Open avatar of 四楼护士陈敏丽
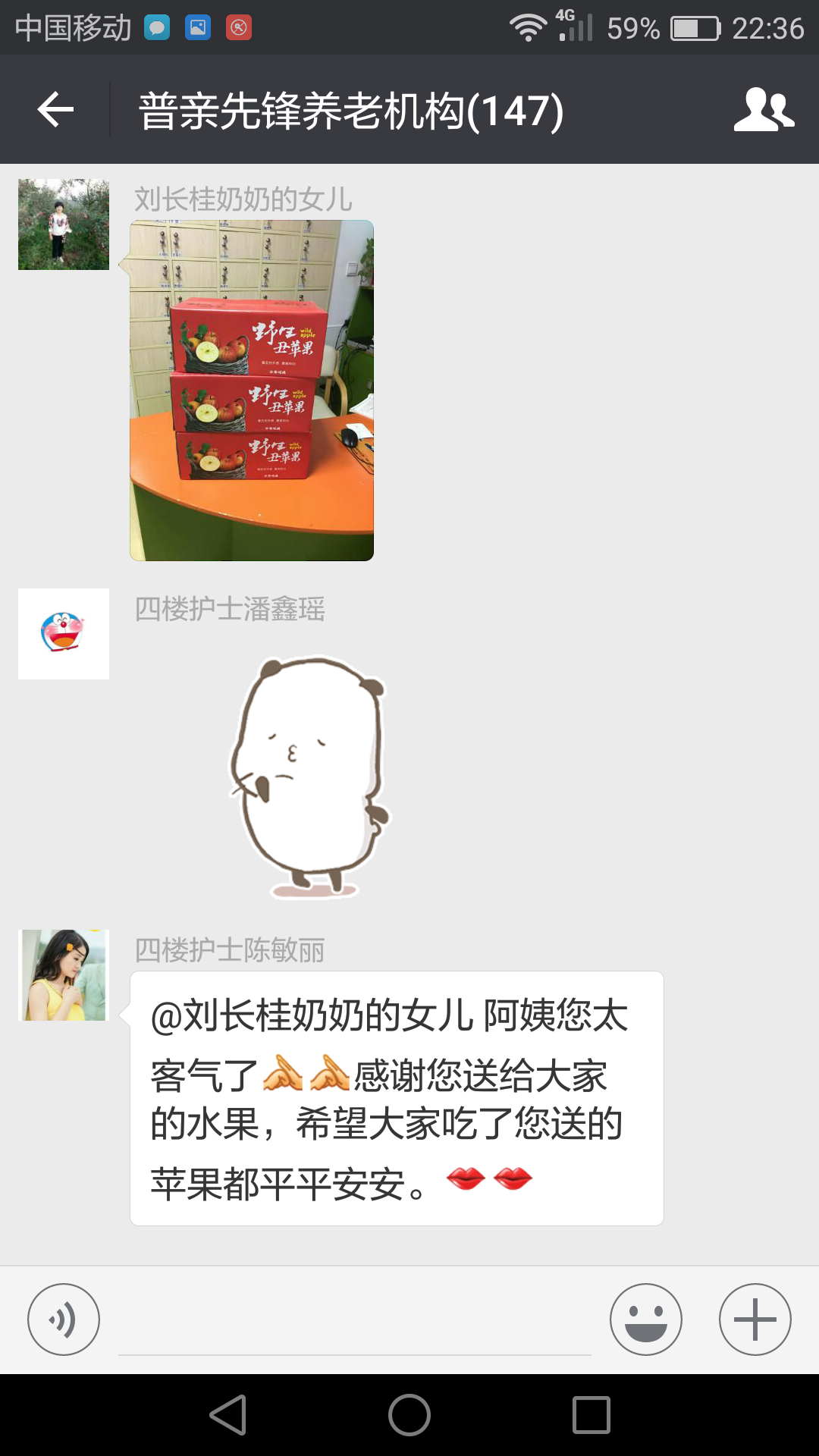This screenshot has width=819, height=1456. pos(64,975)
